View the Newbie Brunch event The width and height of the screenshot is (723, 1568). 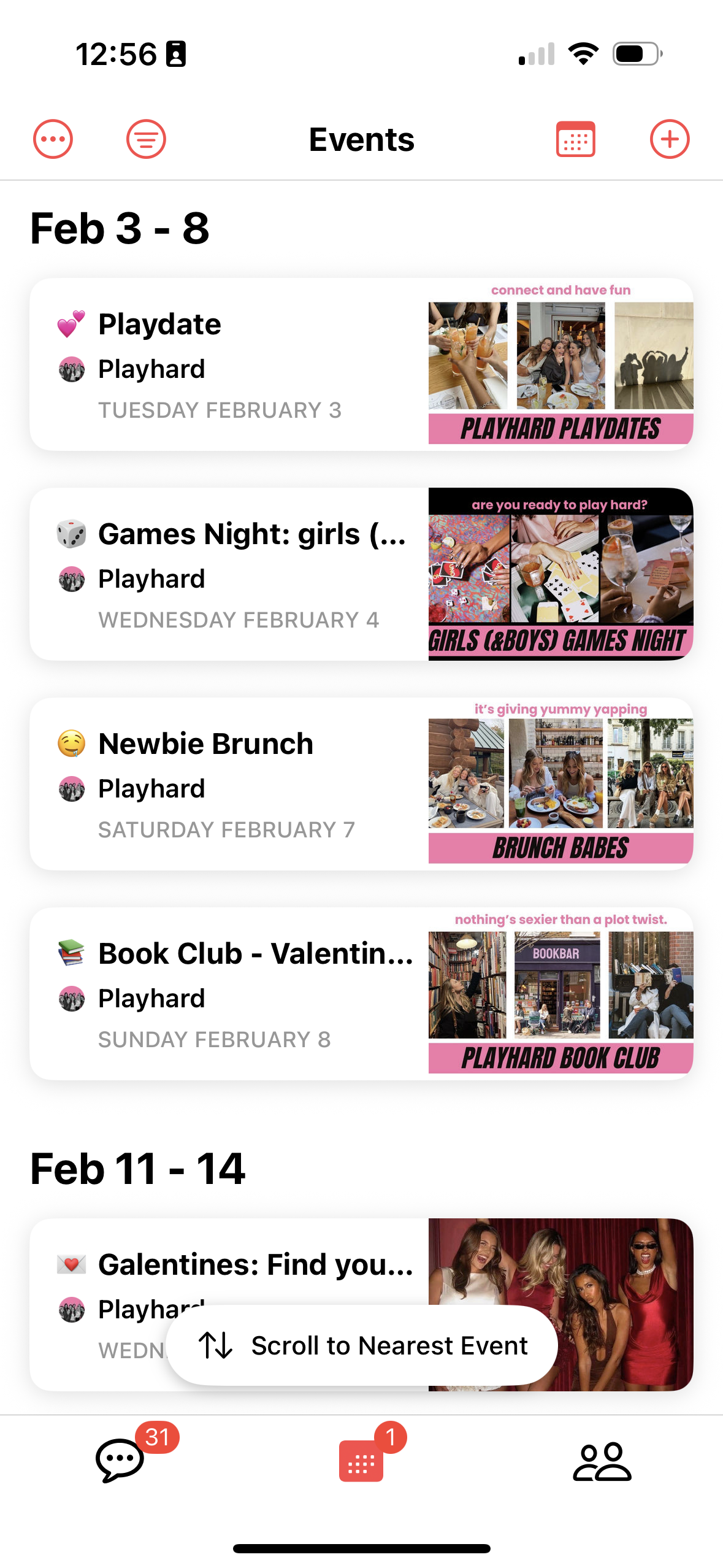[x=361, y=784]
